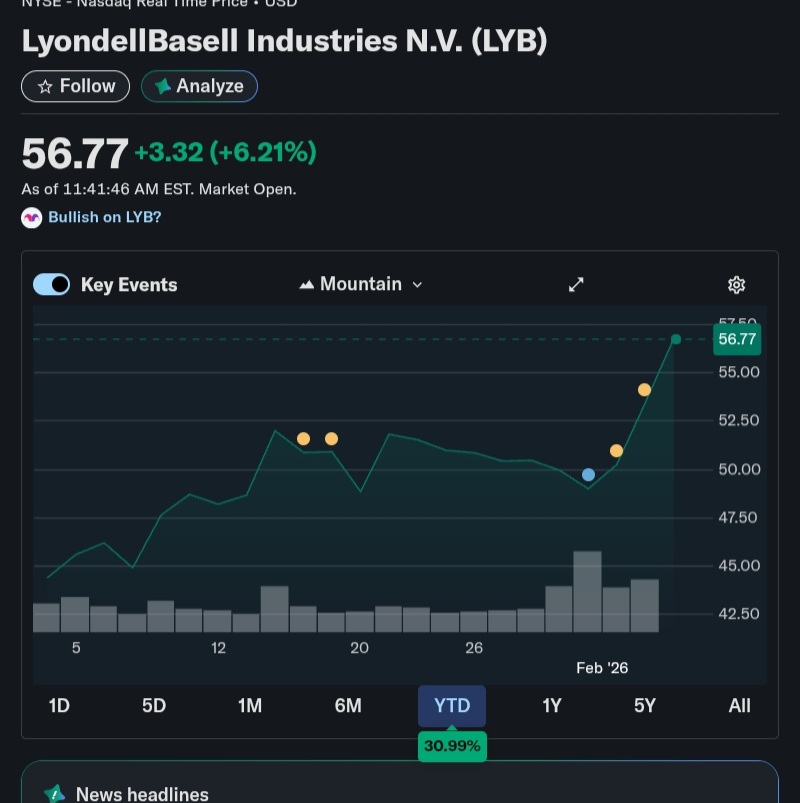Open chart settings gear

737,285
